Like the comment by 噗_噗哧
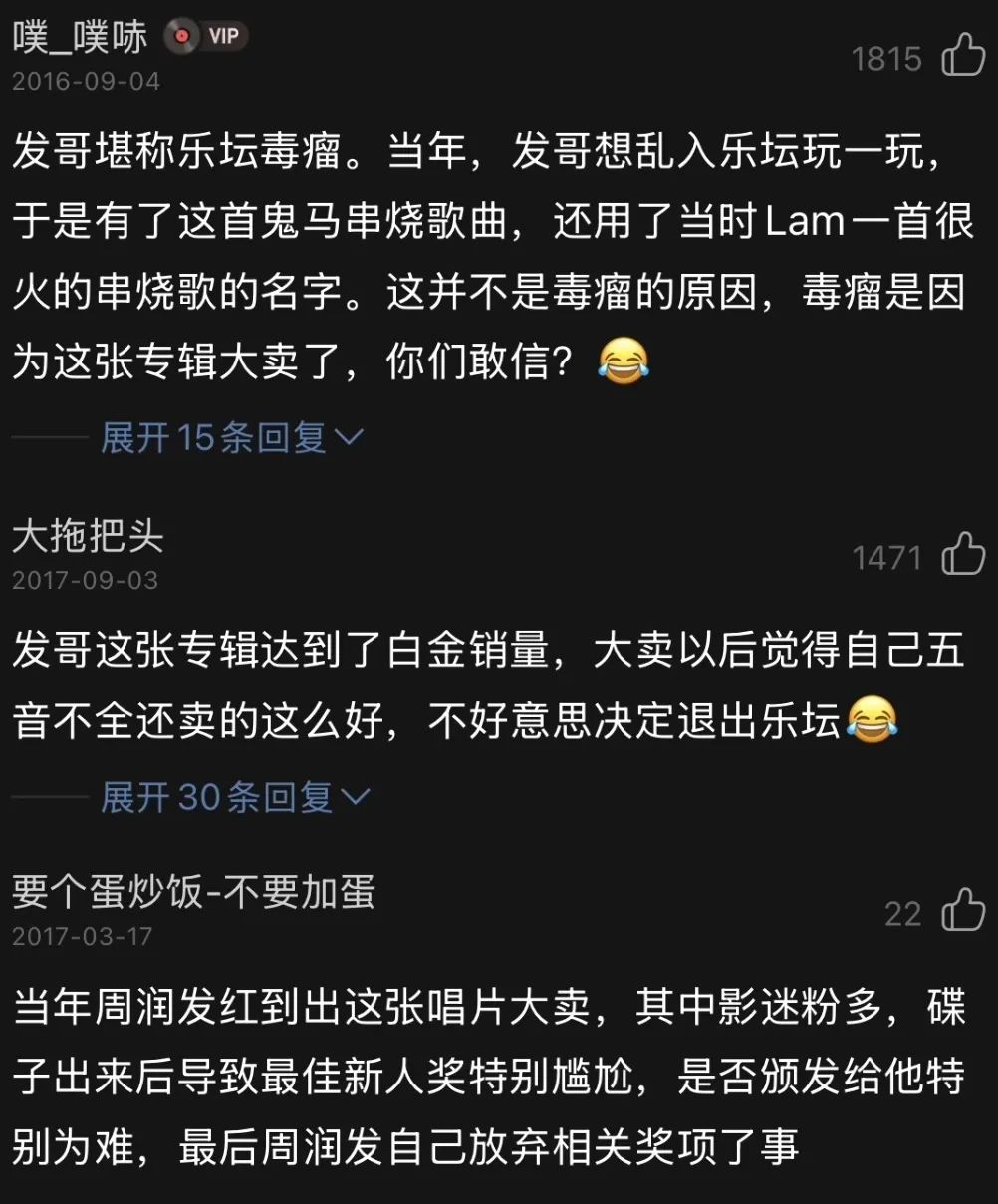The height and width of the screenshot is (1204, 998). [962, 56]
